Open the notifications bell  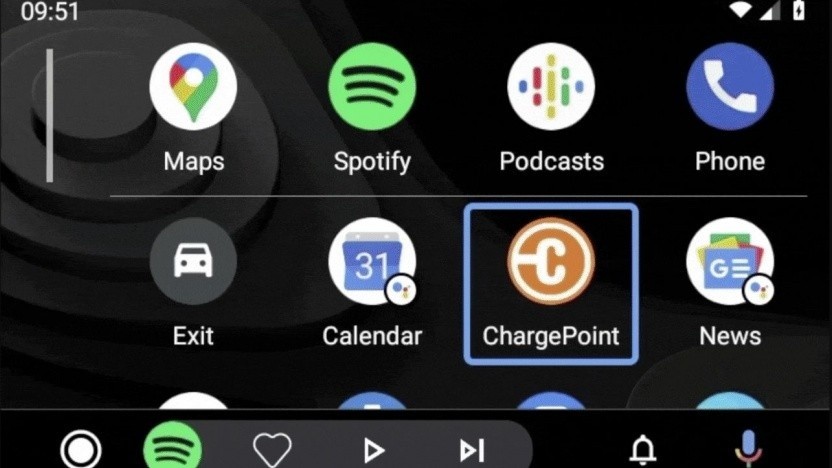tap(643, 449)
